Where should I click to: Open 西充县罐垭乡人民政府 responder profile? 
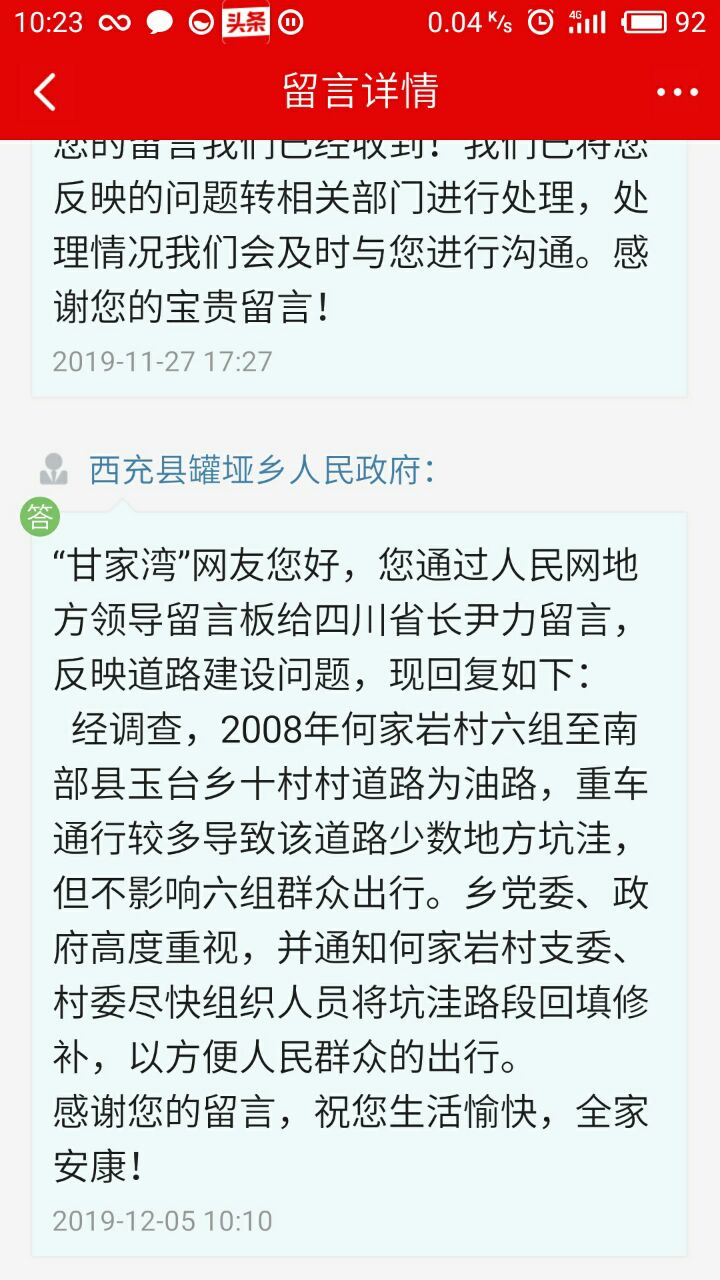click(x=262, y=470)
